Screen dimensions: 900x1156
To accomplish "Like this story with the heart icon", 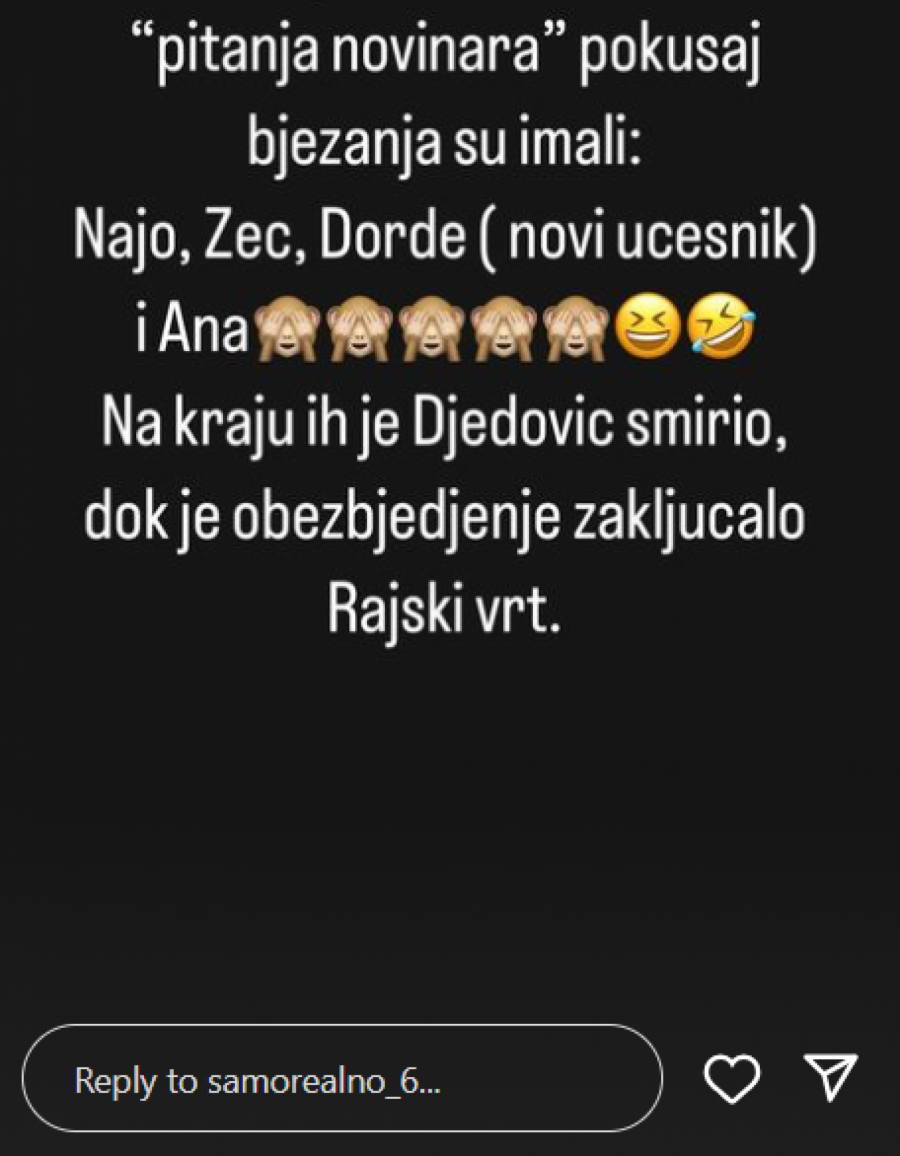I will pos(732,1079).
